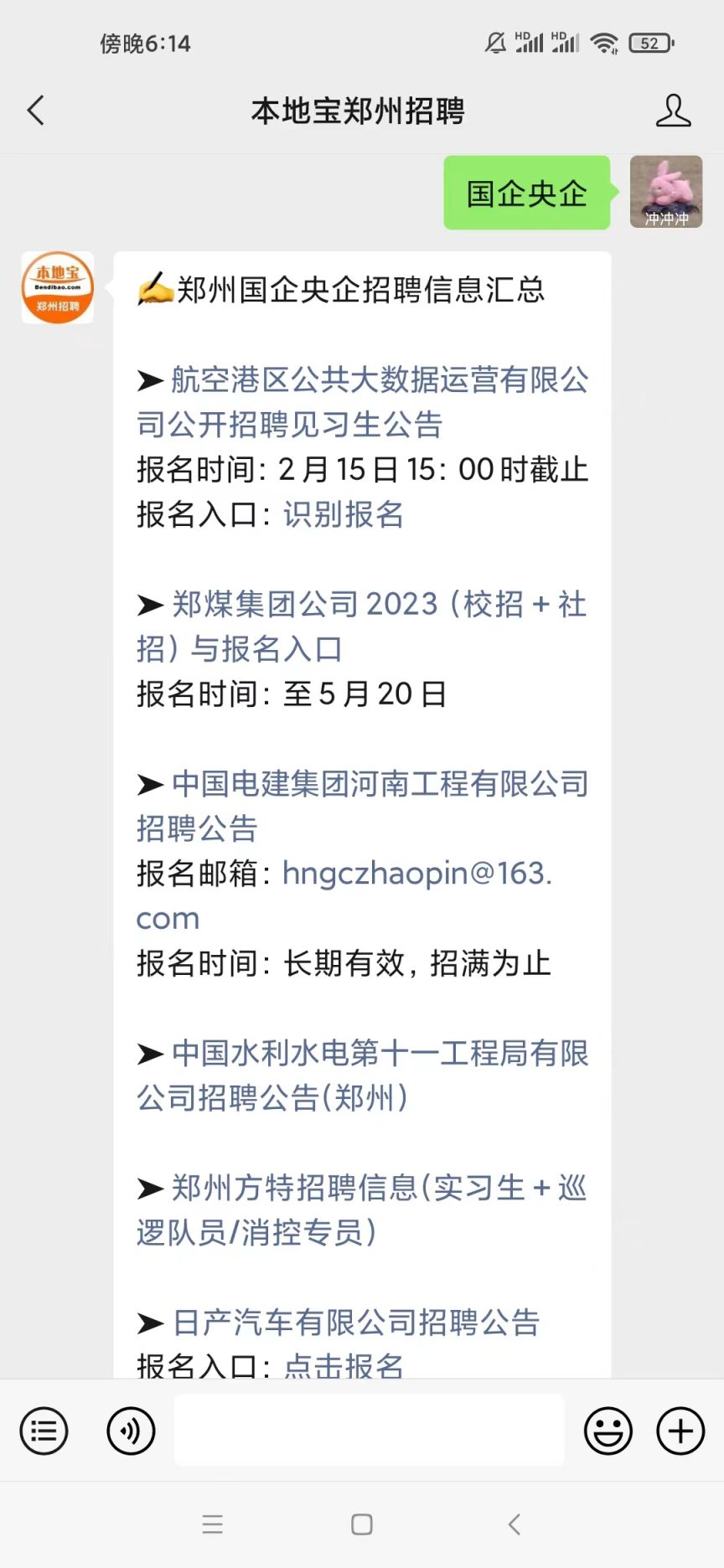Open 郑州方特招聘信息 link

tap(362, 1210)
